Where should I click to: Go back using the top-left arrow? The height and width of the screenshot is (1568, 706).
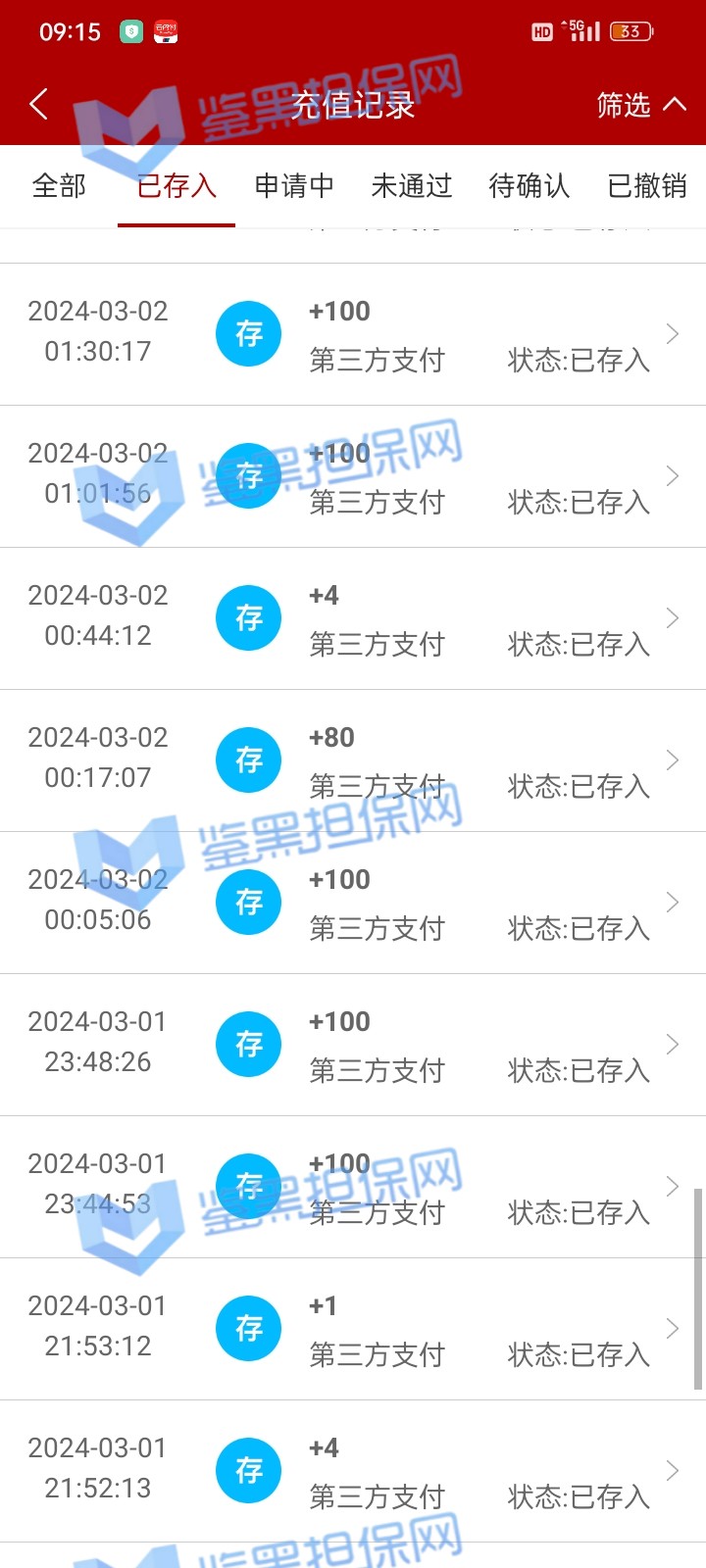tap(39, 104)
